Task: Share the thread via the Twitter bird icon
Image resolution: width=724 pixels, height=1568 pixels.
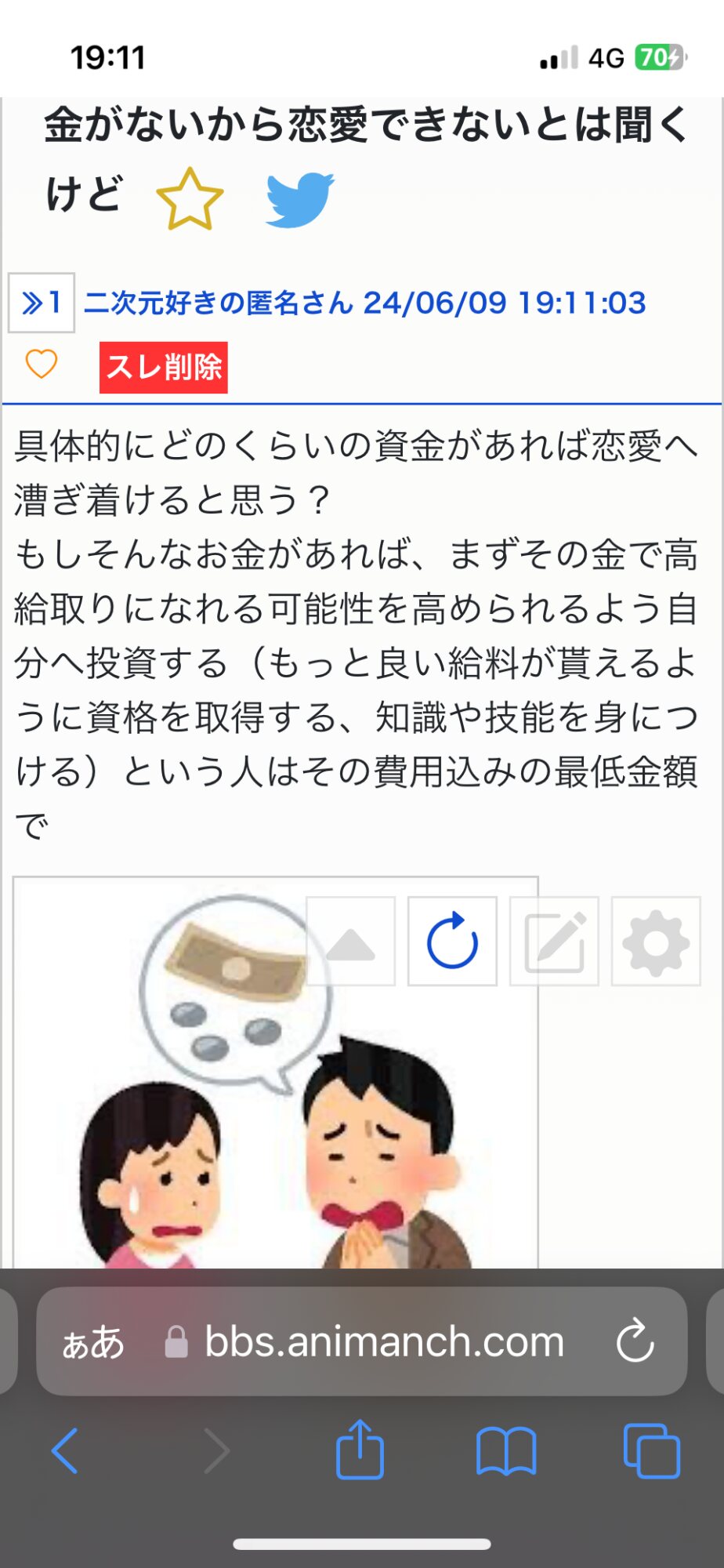Action: [300, 199]
